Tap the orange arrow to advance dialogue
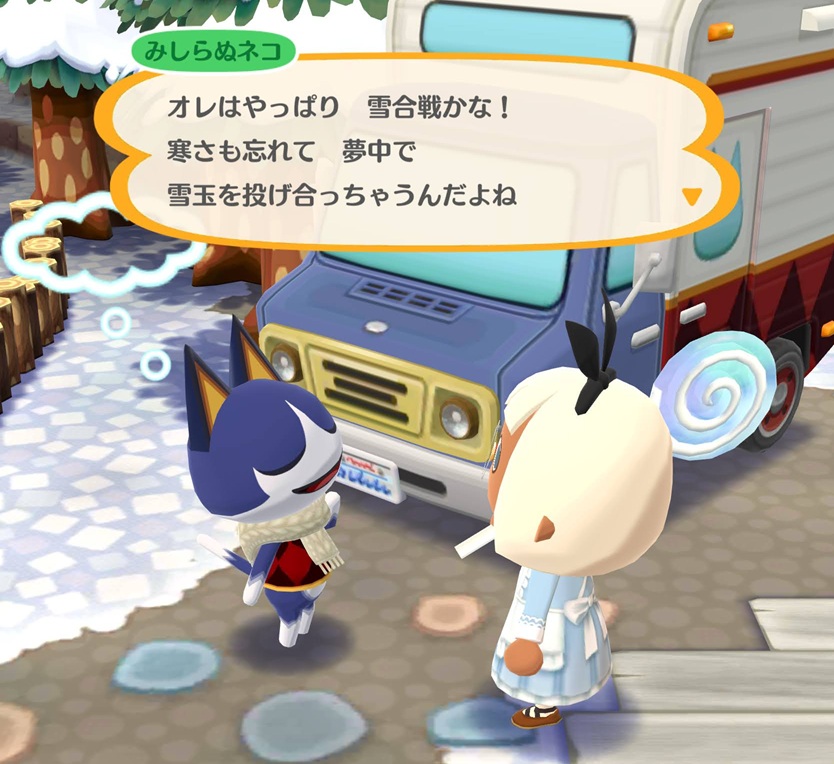 coord(692,196)
